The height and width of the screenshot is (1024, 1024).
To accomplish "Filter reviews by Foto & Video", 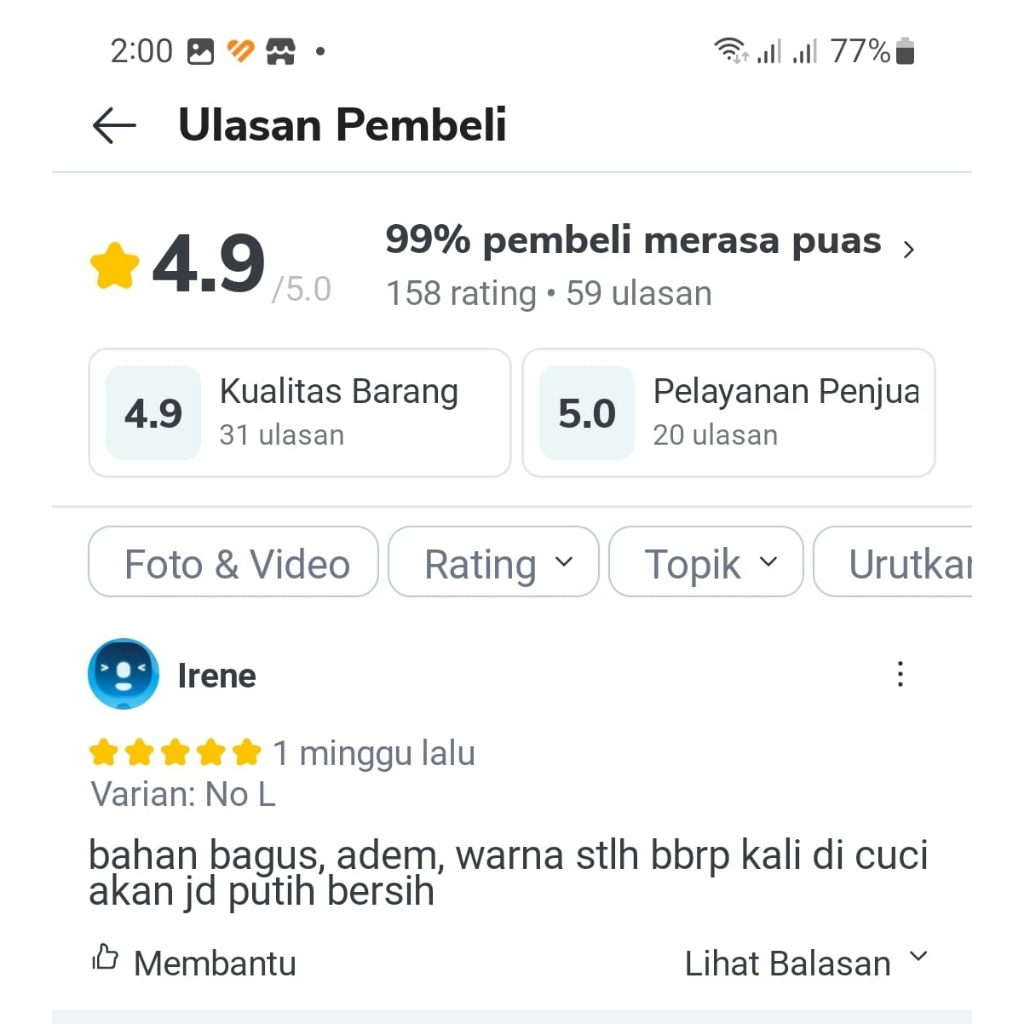I will point(234,563).
